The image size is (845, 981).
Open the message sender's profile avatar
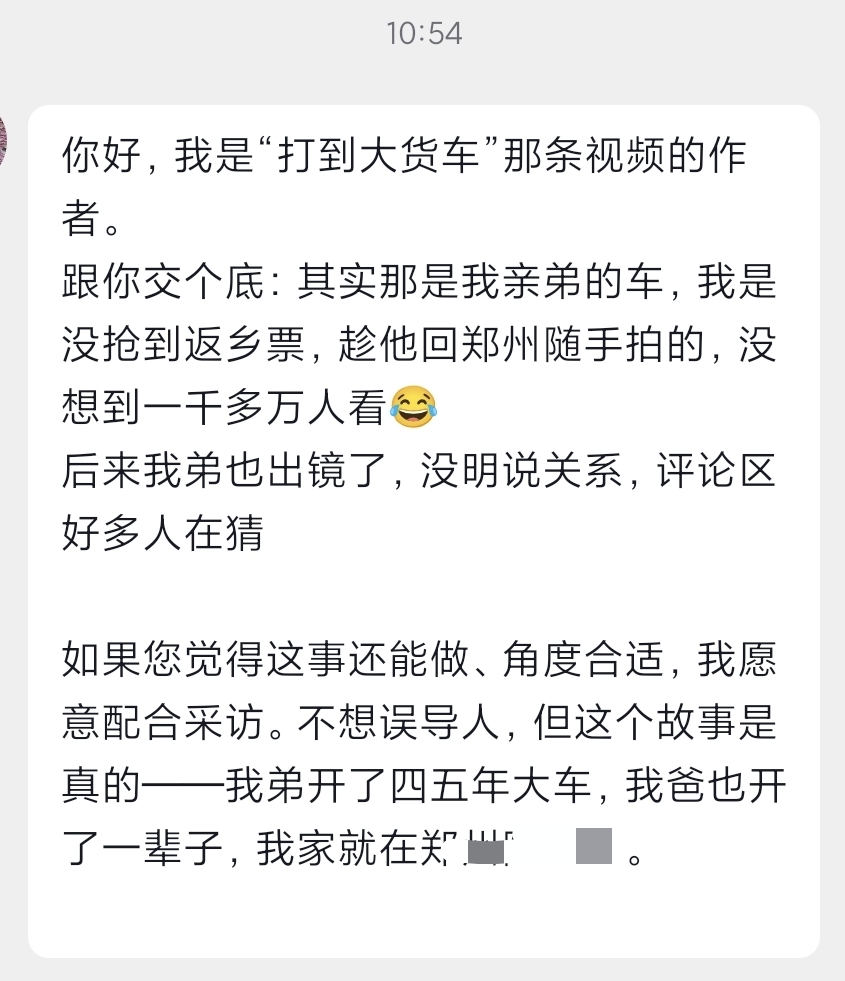[3, 138]
